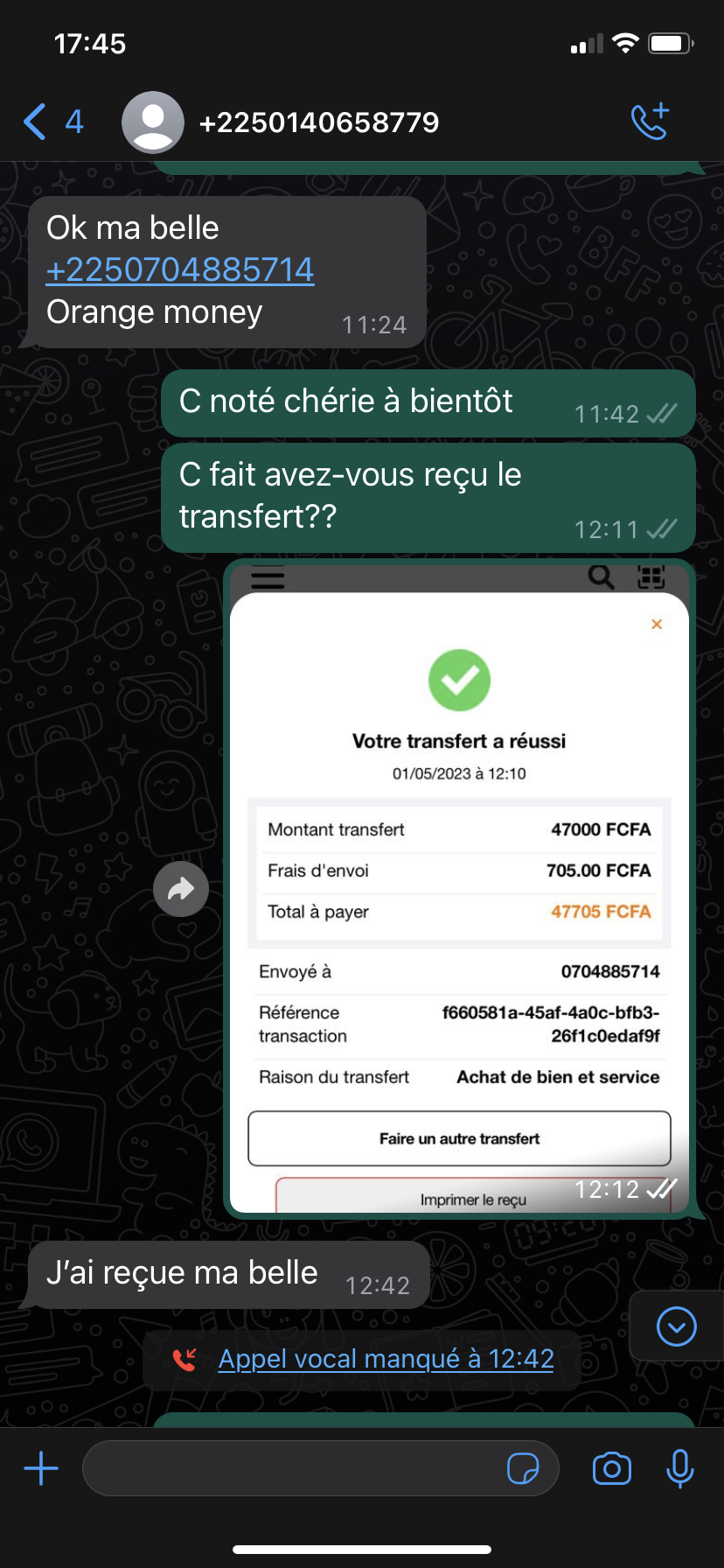This screenshot has width=724, height=1568.
Task: Start a call with this contact
Action: (x=650, y=122)
